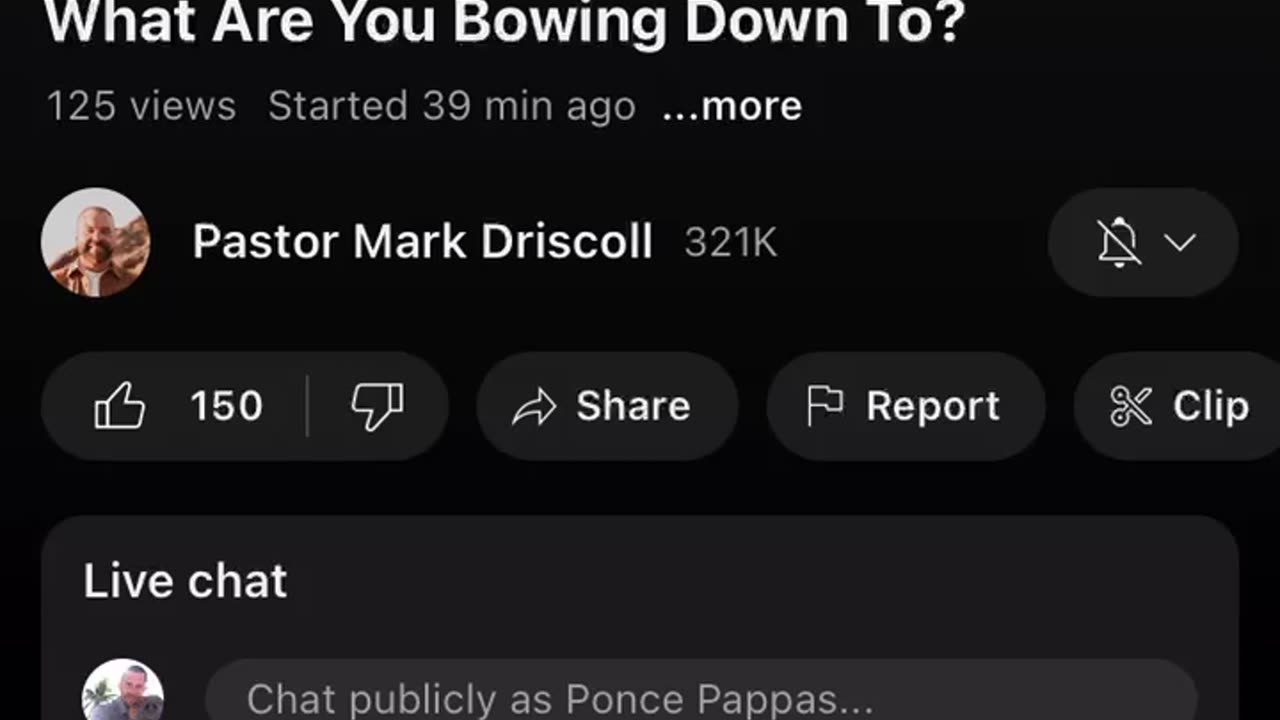Report this video

[905, 406]
